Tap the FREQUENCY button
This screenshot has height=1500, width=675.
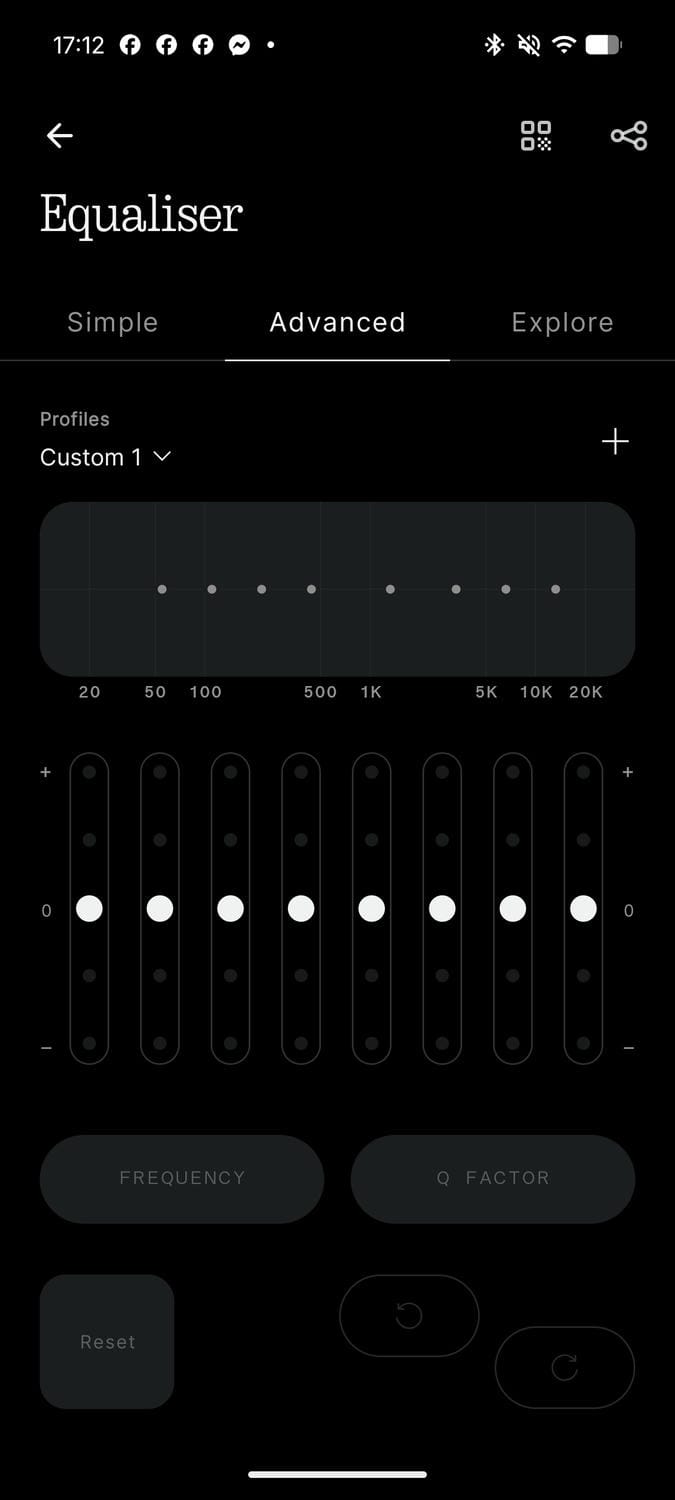pyautogui.click(x=182, y=1178)
